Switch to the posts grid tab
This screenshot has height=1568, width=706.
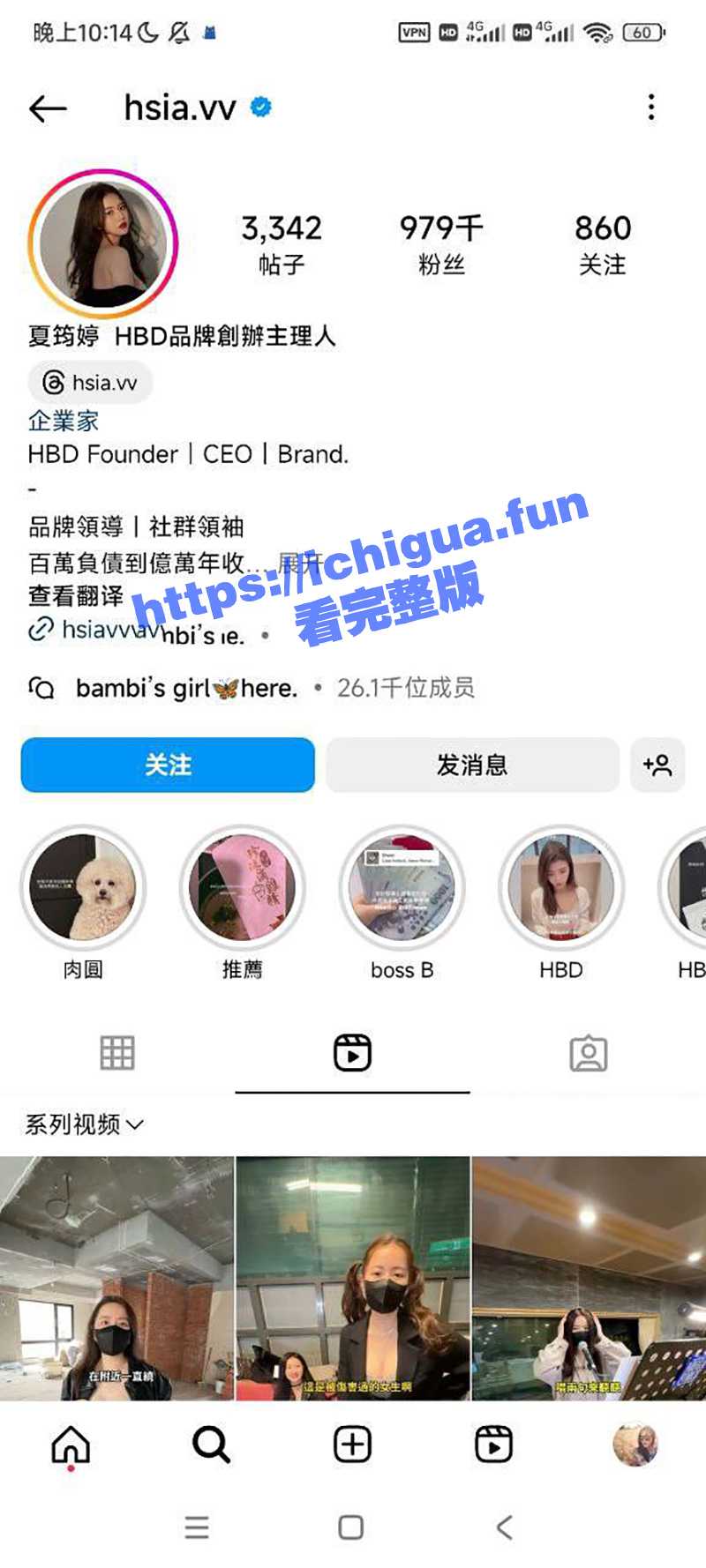click(117, 1051)
